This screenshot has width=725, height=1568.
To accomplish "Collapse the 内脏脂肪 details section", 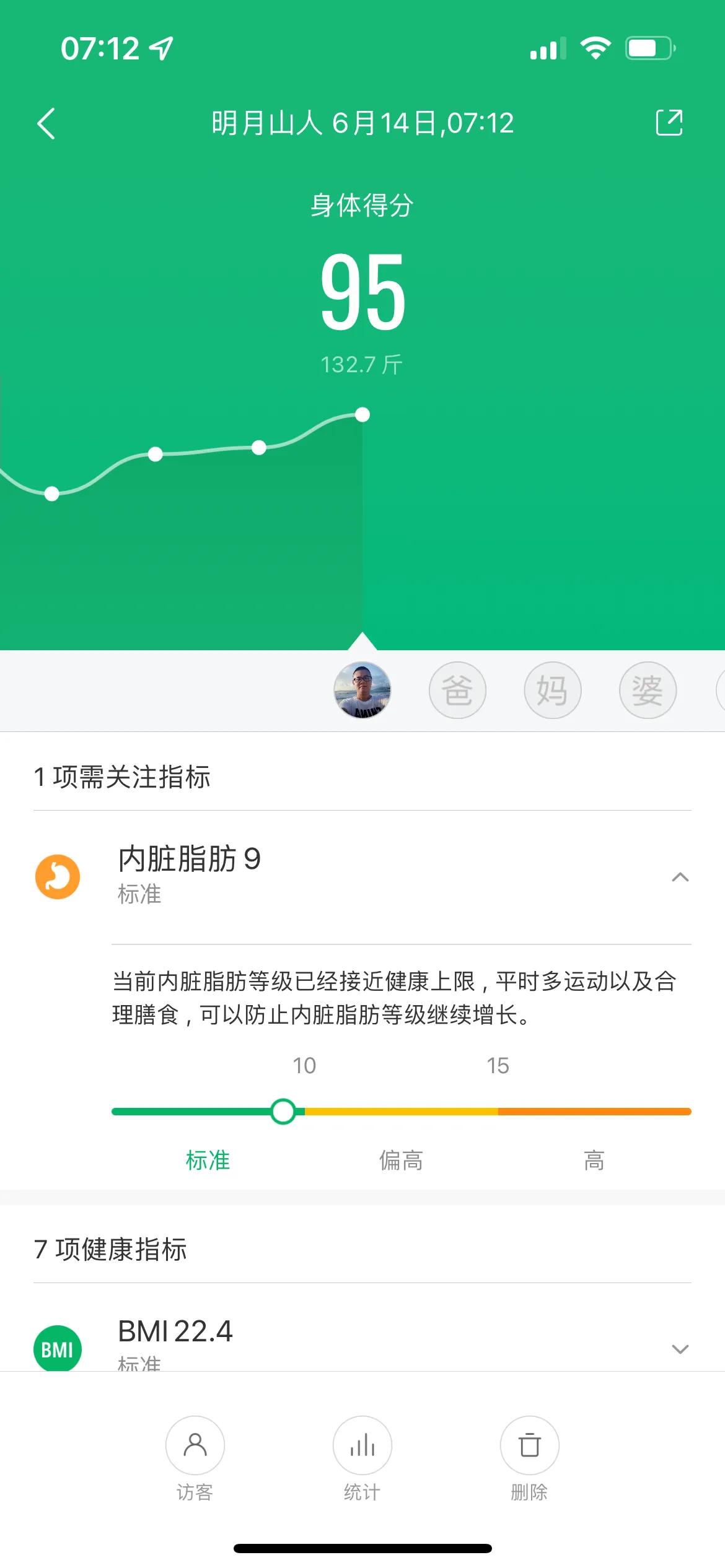I will click(x=679, y=878).
